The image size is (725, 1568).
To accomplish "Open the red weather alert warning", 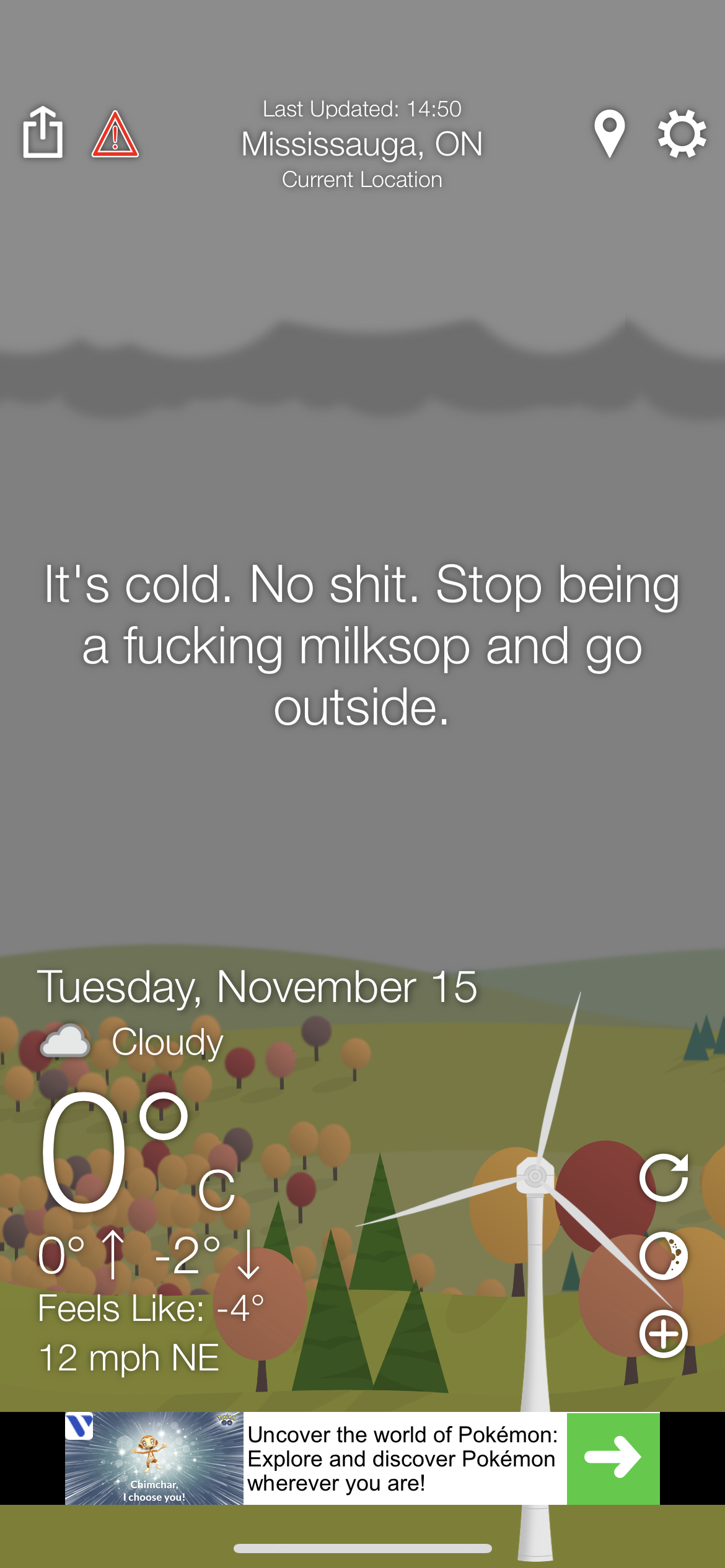I will (x=115, y=134).
